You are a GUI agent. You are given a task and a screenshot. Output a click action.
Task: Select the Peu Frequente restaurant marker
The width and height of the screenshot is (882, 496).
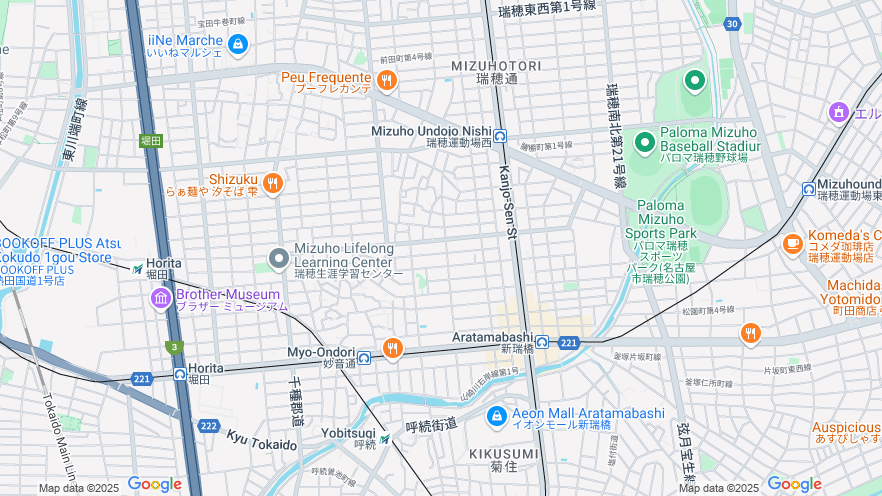coord(385,80)
